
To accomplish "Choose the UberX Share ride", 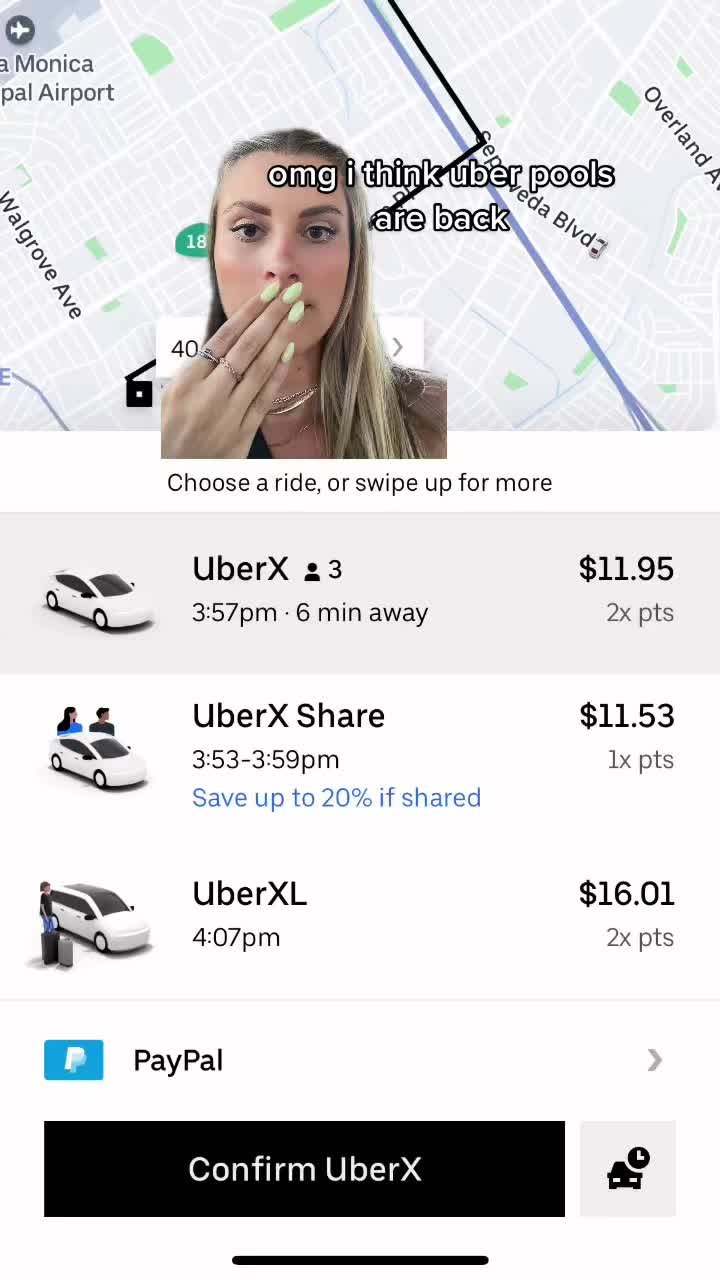I will pos(360,756).
